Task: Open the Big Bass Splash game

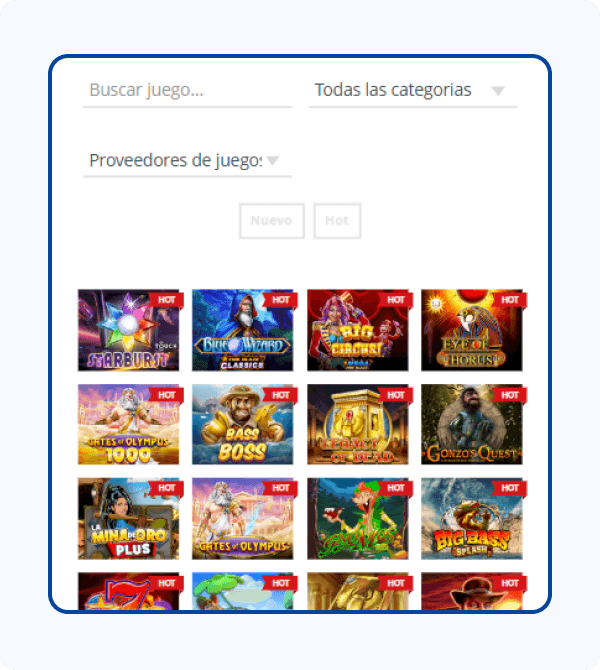Action: [472, 519]
